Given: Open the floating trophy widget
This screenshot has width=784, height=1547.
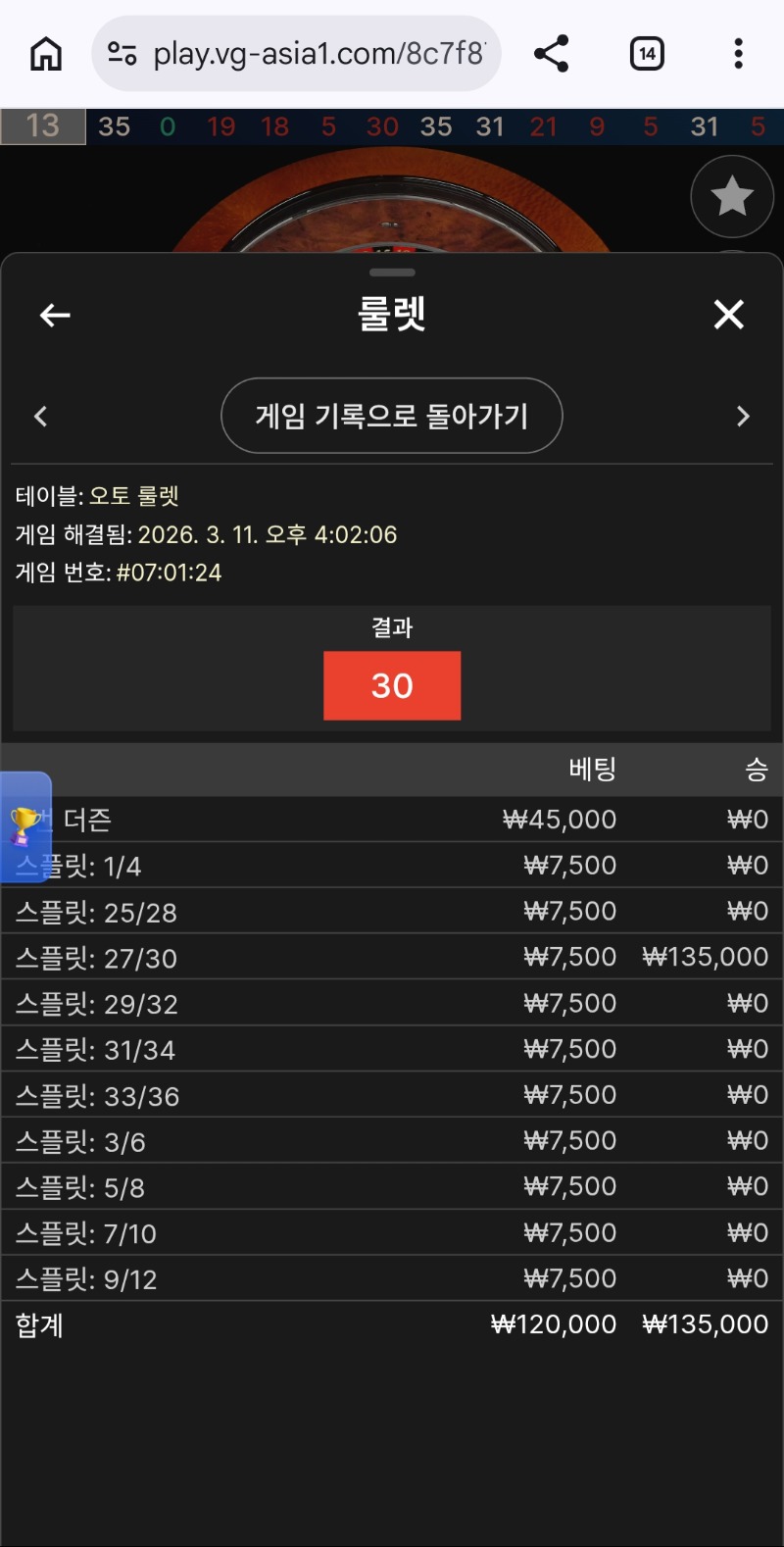Looking at the screenshot, I should coord(25,826).
